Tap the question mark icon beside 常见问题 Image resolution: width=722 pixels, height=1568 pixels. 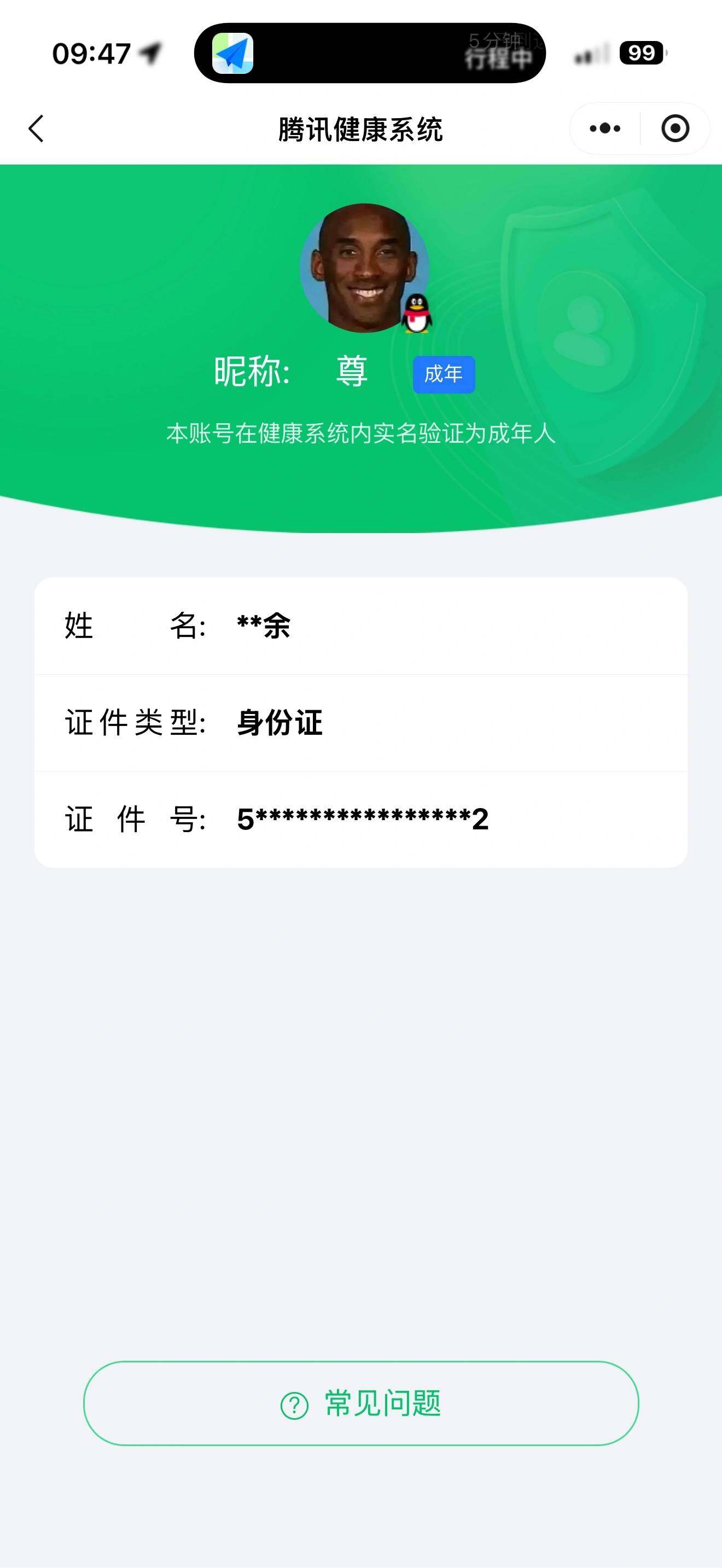294,1403
